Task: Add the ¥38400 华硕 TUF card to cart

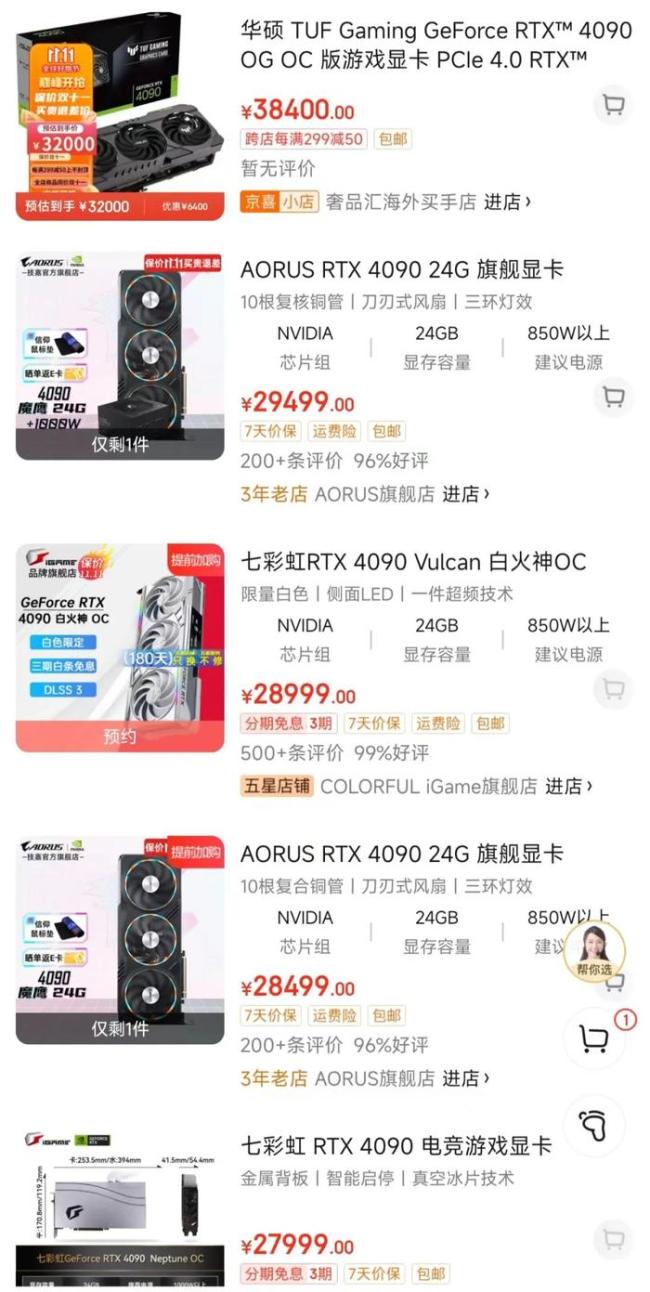Action: [613, 104]
